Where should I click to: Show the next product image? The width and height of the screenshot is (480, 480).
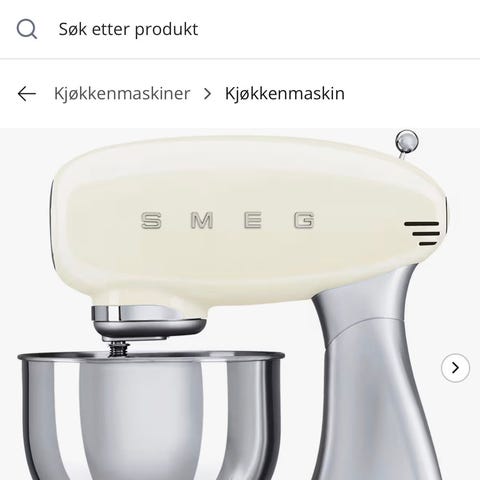[455, 368]
